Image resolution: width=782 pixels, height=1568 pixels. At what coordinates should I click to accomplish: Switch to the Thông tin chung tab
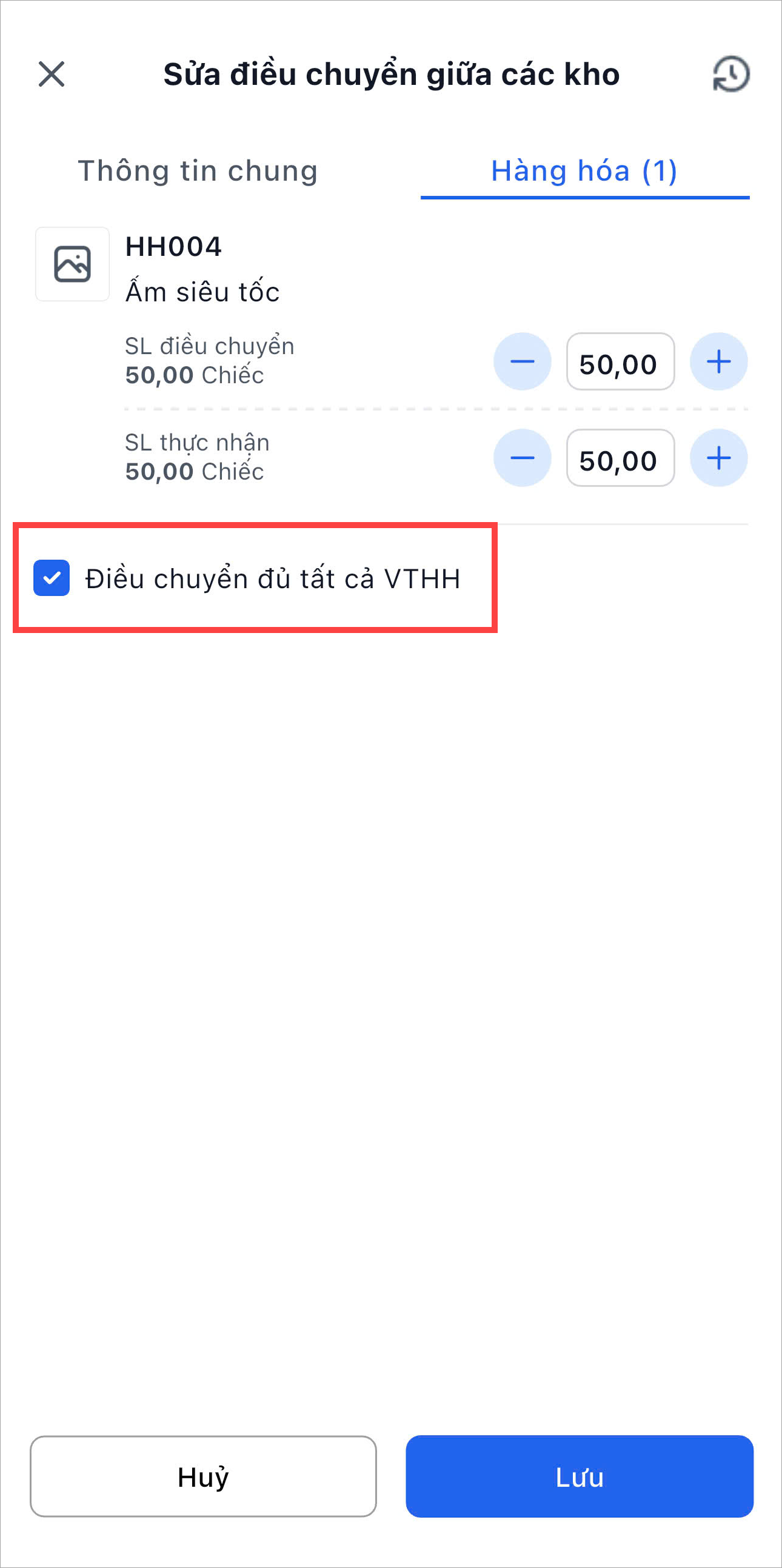198,171
